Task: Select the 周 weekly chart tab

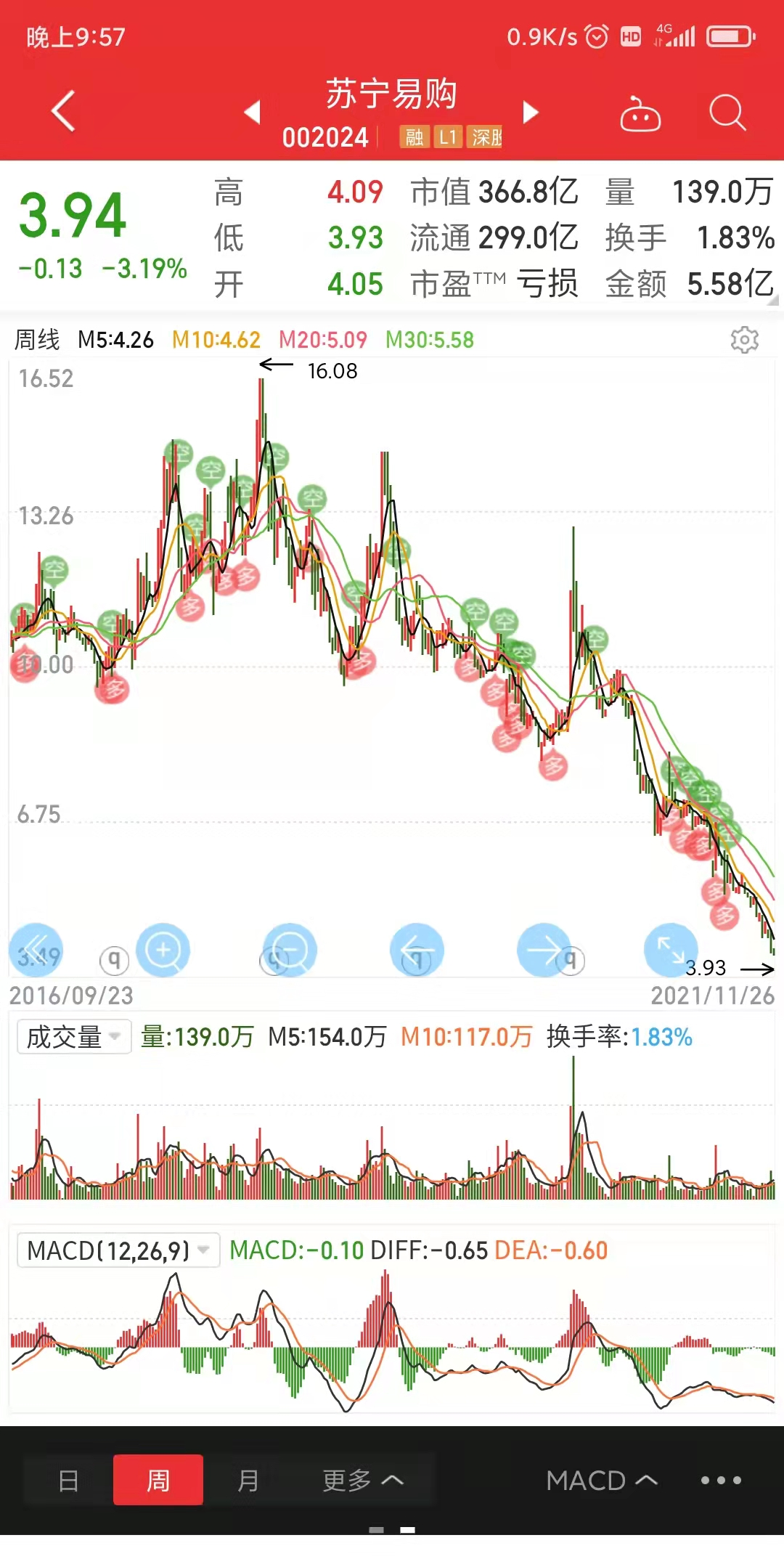Action: point(158,1480)
